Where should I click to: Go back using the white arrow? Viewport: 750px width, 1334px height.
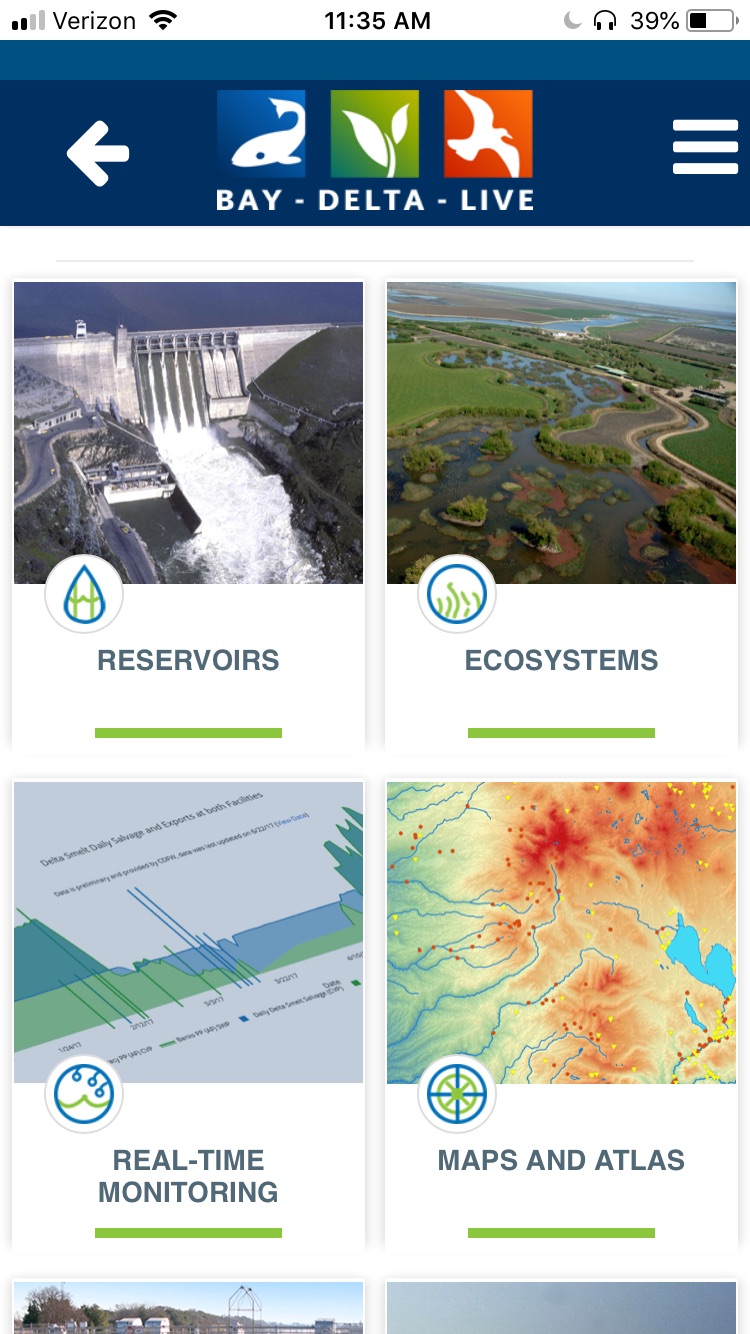(x=98, y=153)
